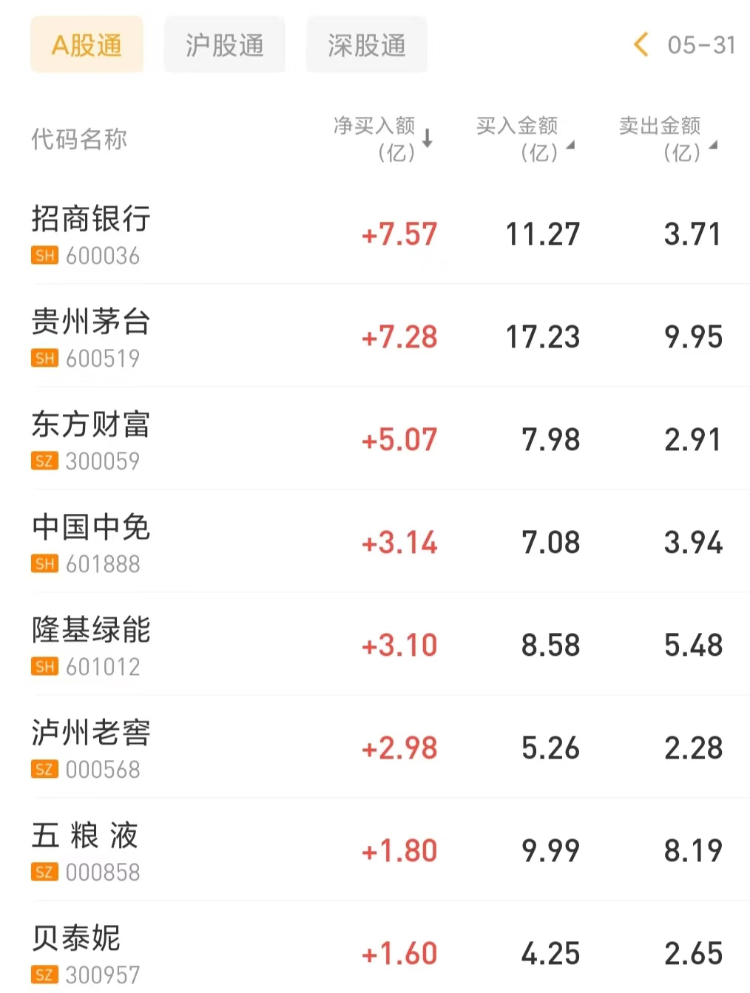The width and height of the screenshot is (750, 993).
Task: View the 隆基绿能 stock row
Action: click(x=91, y=645)
